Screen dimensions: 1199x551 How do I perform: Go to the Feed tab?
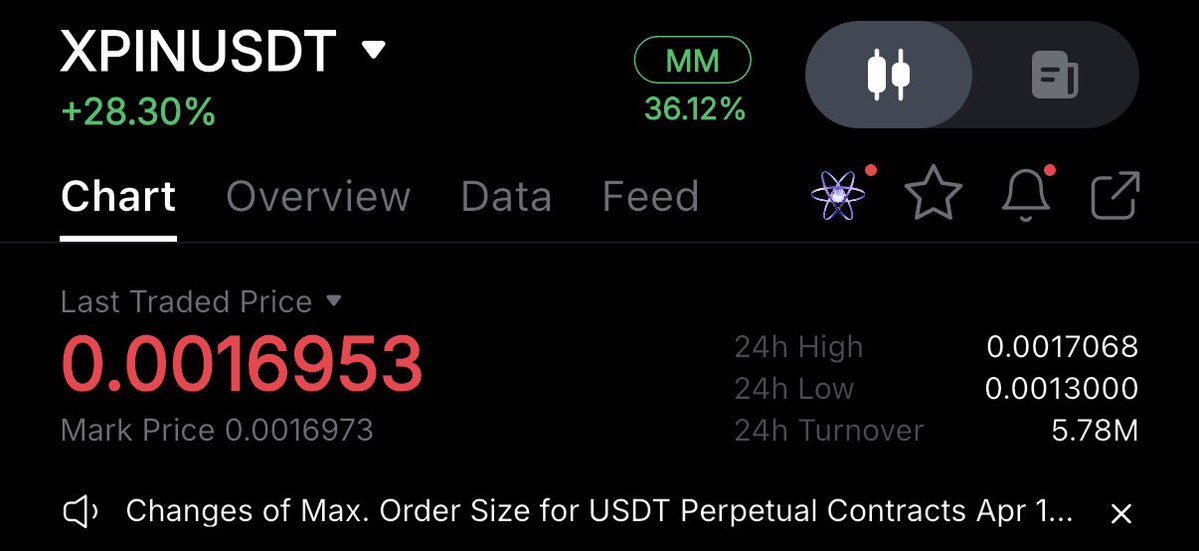tap(650, 196)
